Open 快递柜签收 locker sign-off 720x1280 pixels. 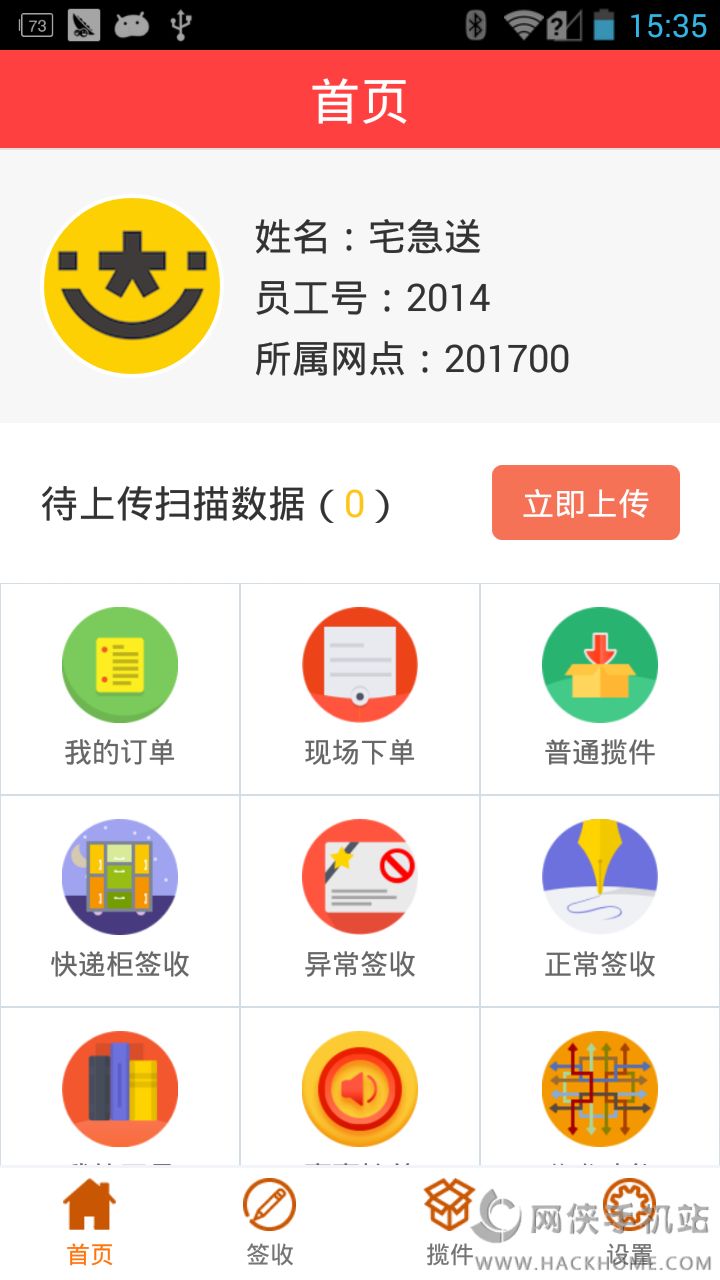coord(120,900)
